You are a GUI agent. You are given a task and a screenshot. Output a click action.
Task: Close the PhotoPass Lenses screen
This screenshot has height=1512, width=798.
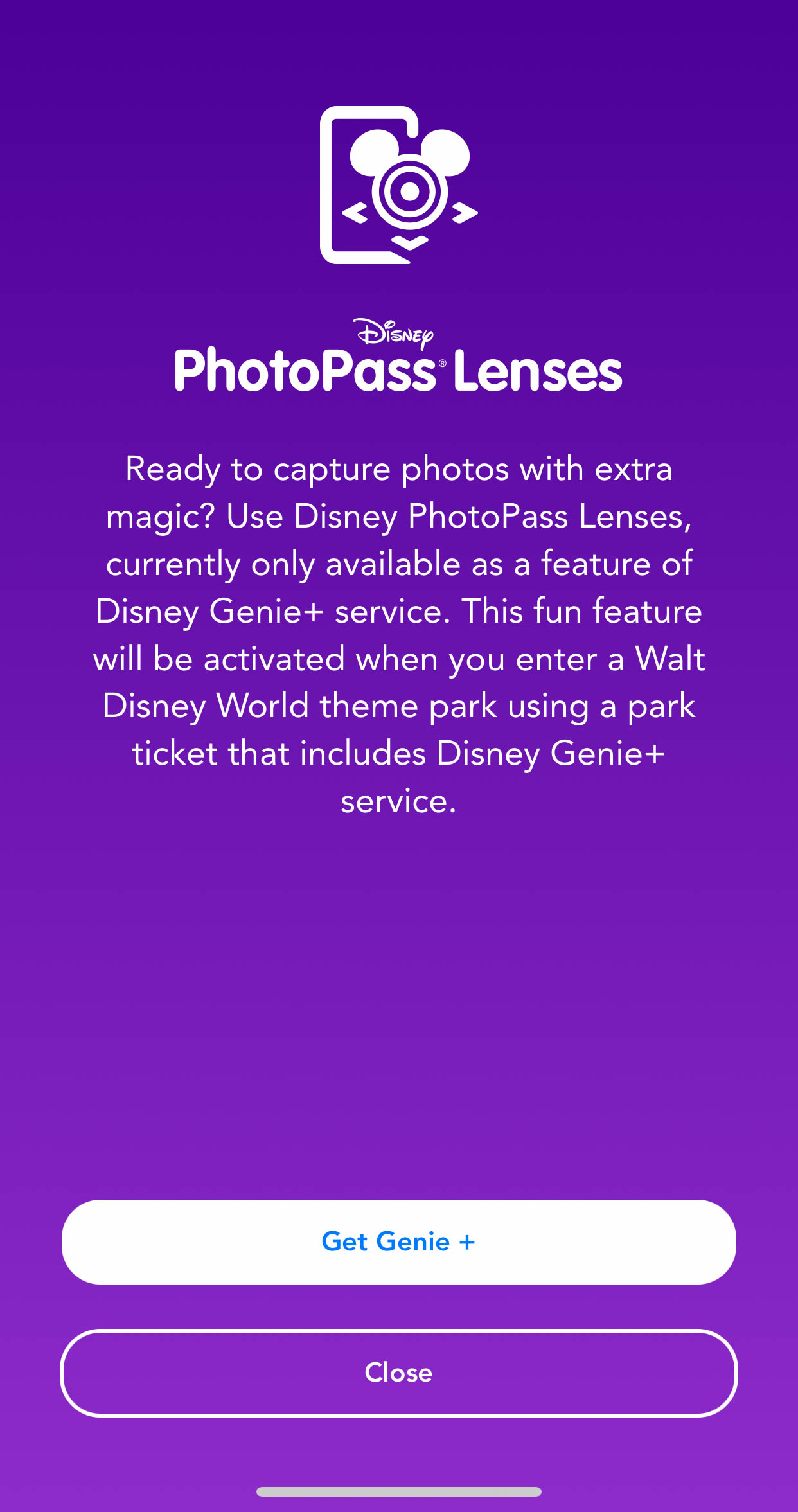pyautogui.click(x=398, y=1373)
